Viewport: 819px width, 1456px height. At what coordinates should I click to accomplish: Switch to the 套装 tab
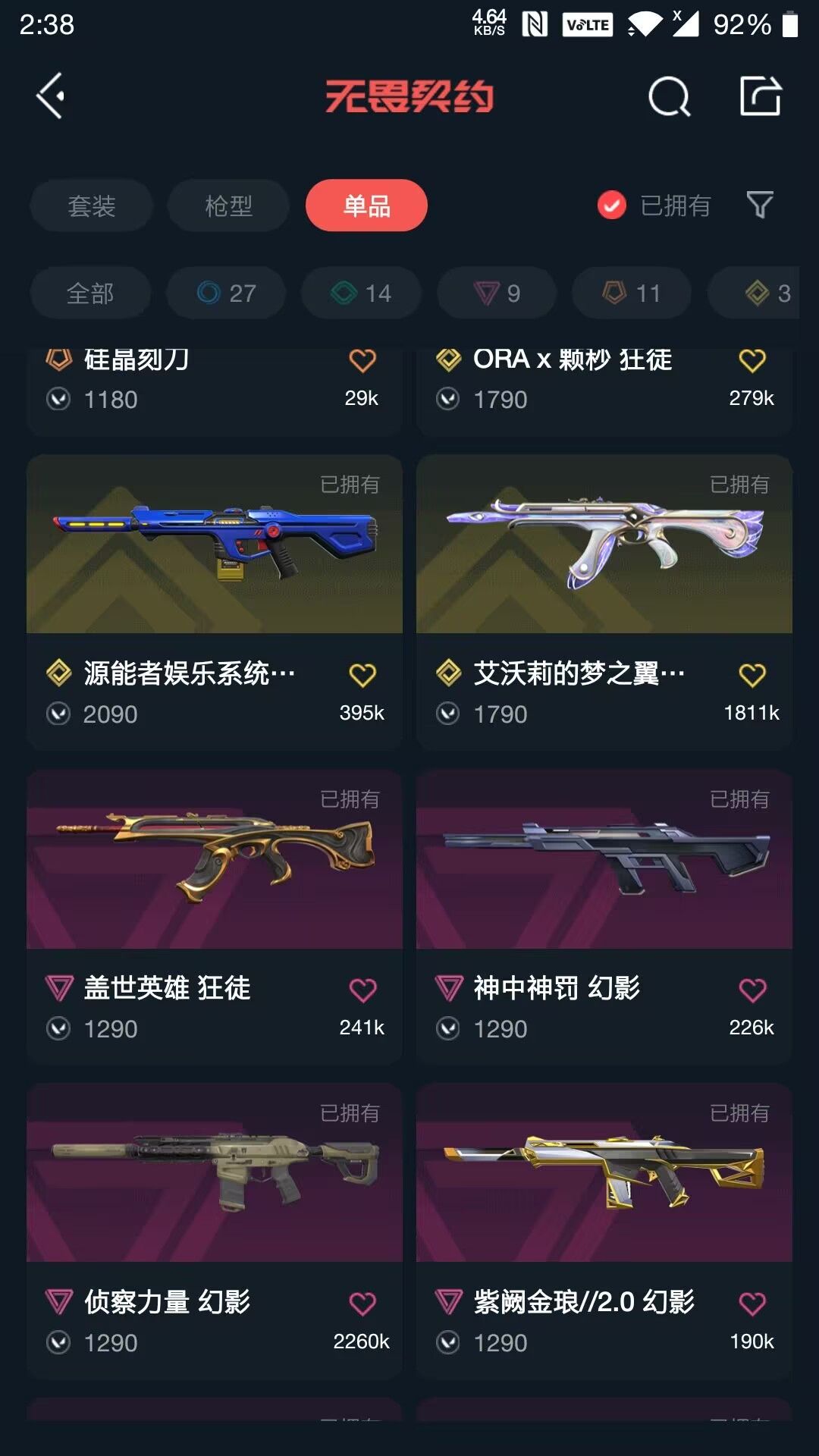pos(90,206)
